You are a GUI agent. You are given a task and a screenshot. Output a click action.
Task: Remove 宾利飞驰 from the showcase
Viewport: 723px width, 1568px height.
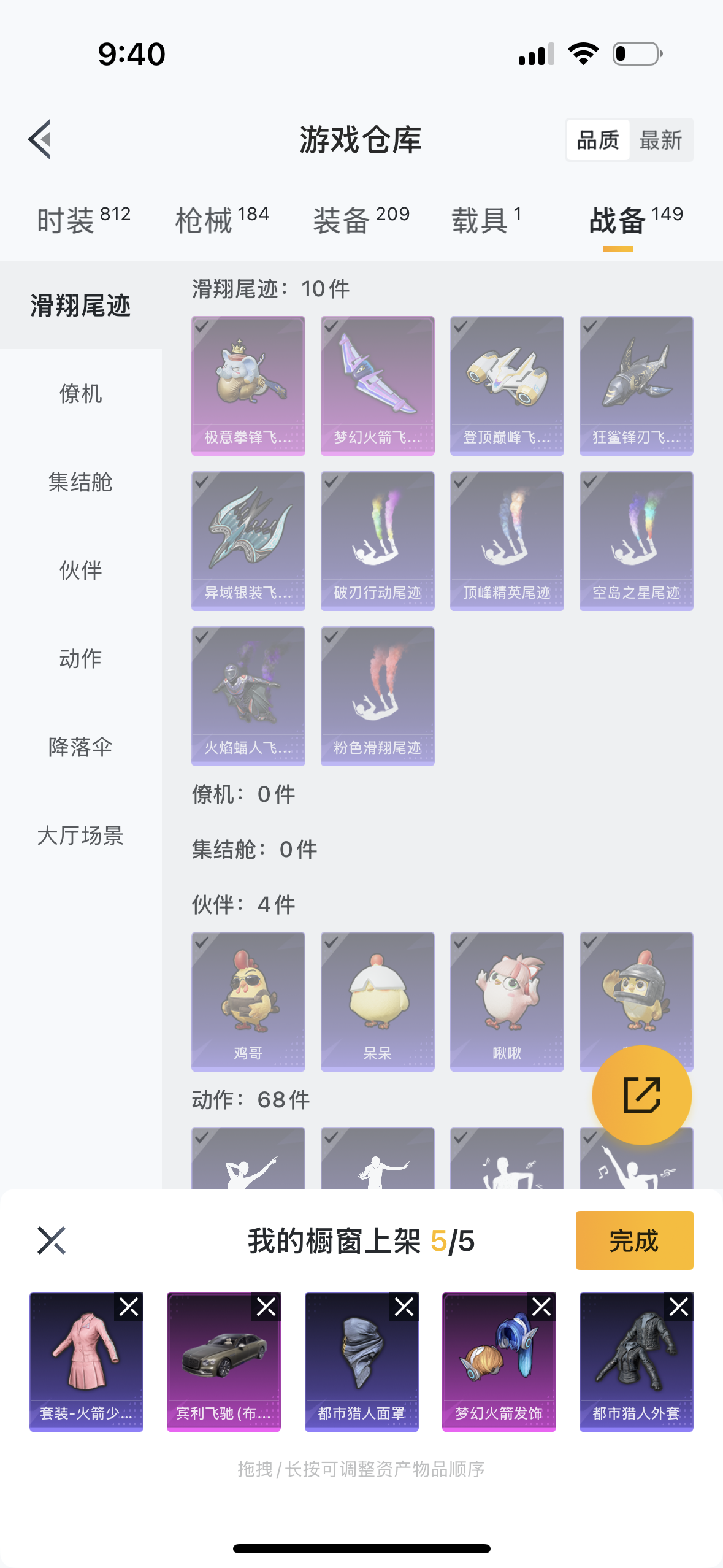pyautogui.click(x=266, y=1307)
